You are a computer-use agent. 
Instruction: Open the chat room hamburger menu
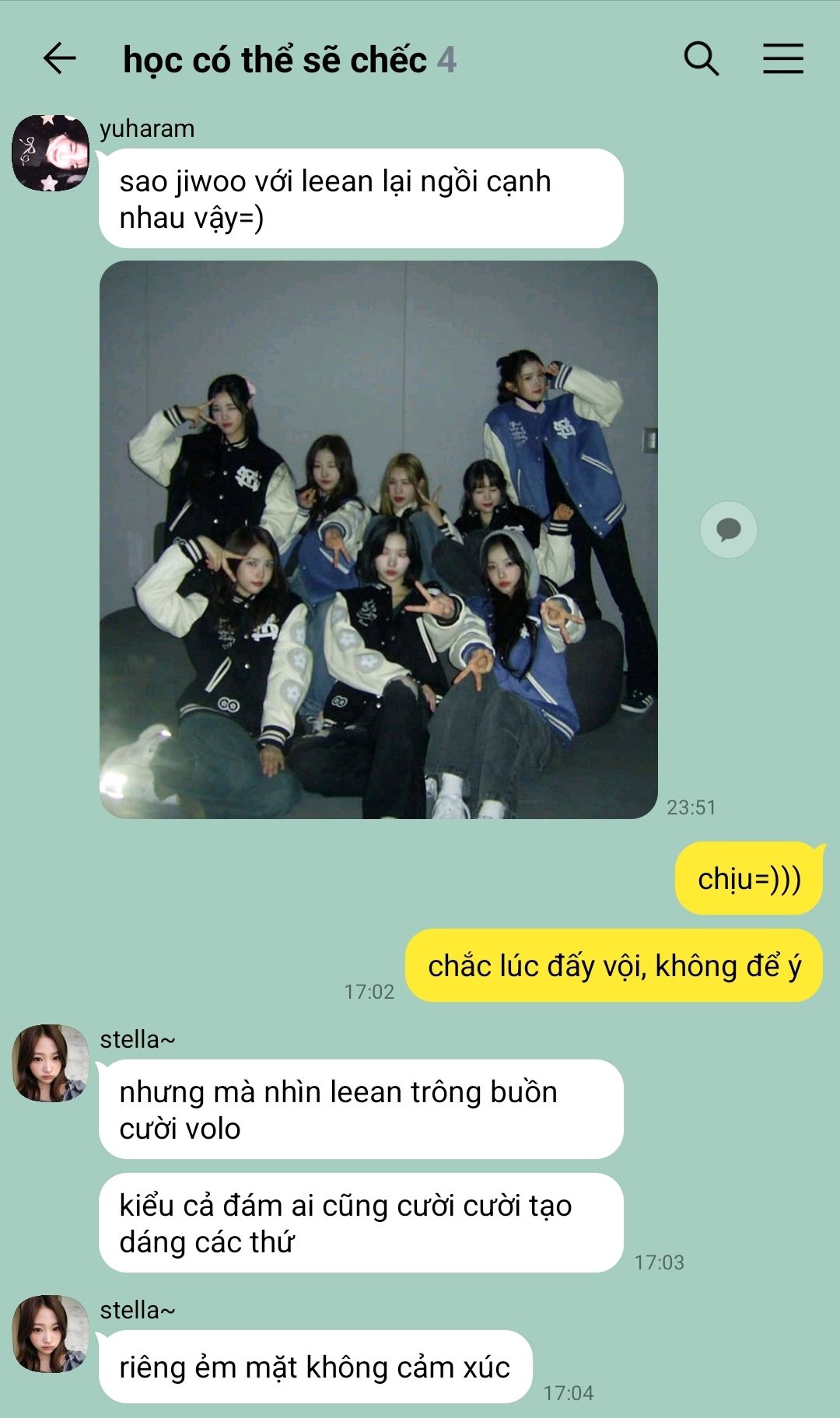782,59
